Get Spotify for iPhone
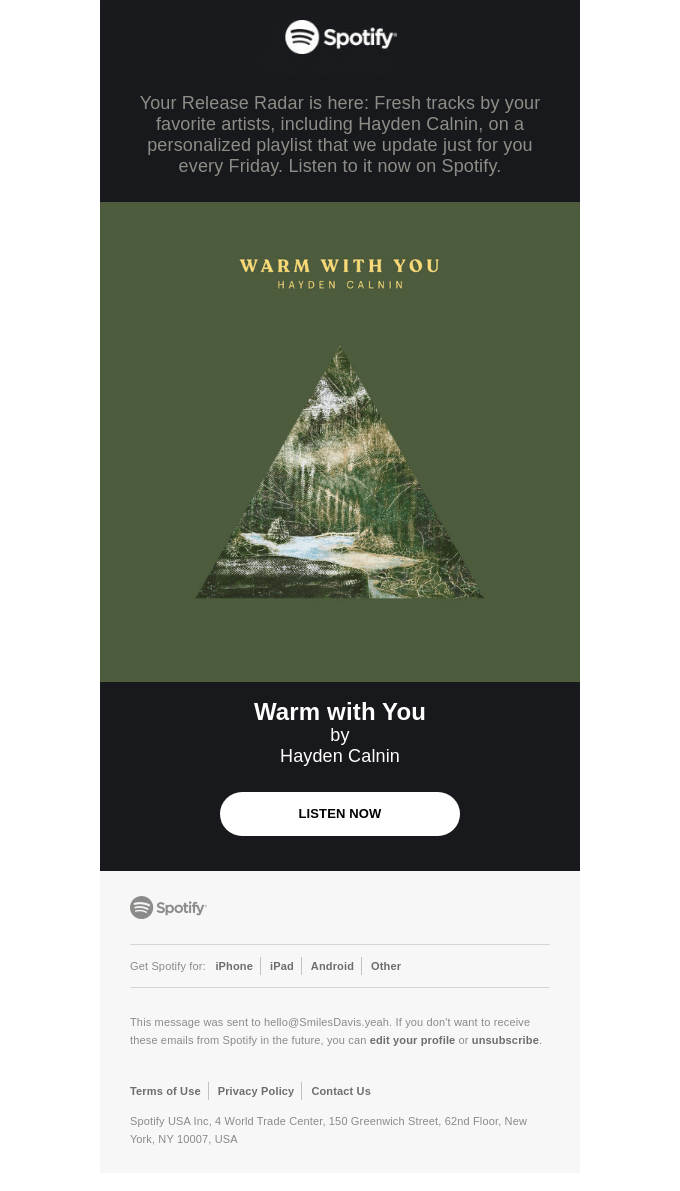This screenshot has width=680, height=1191. coord(234,966)
